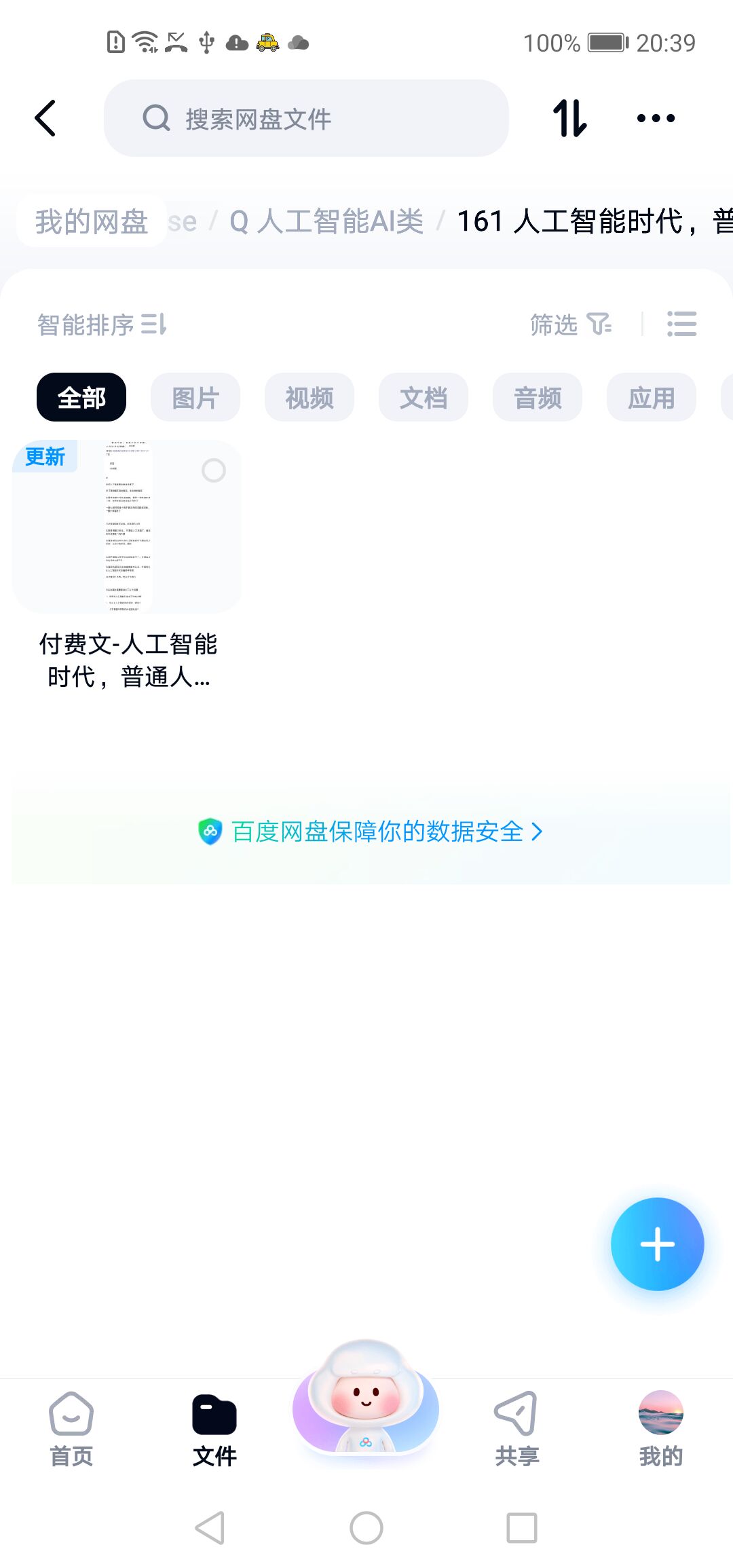
Task: Open the 筛选 filter options
Action: click(x=570, y=324)
